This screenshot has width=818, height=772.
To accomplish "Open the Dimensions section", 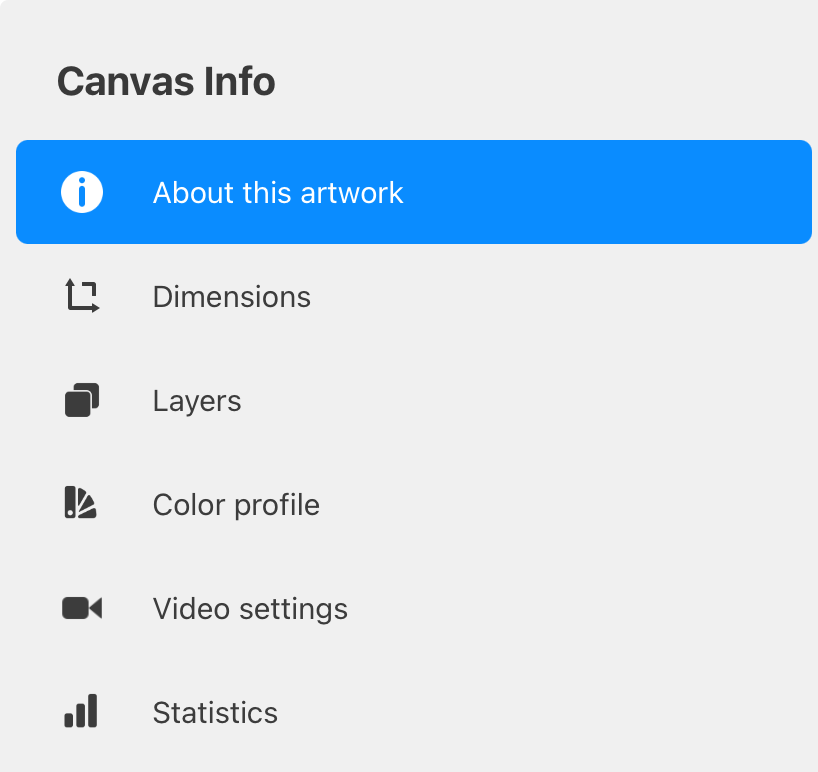I will tap(231, 297).
